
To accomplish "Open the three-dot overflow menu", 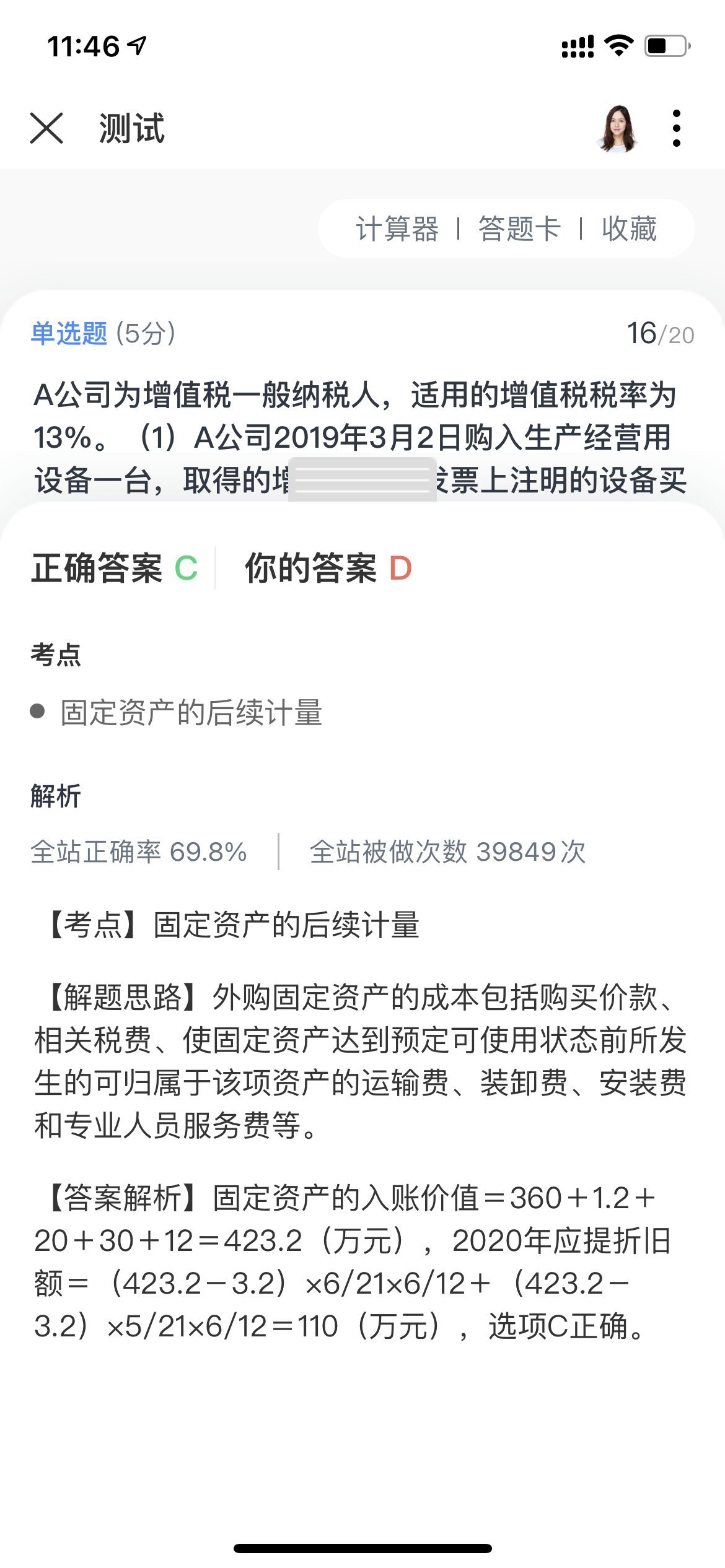I will [676, 128].
